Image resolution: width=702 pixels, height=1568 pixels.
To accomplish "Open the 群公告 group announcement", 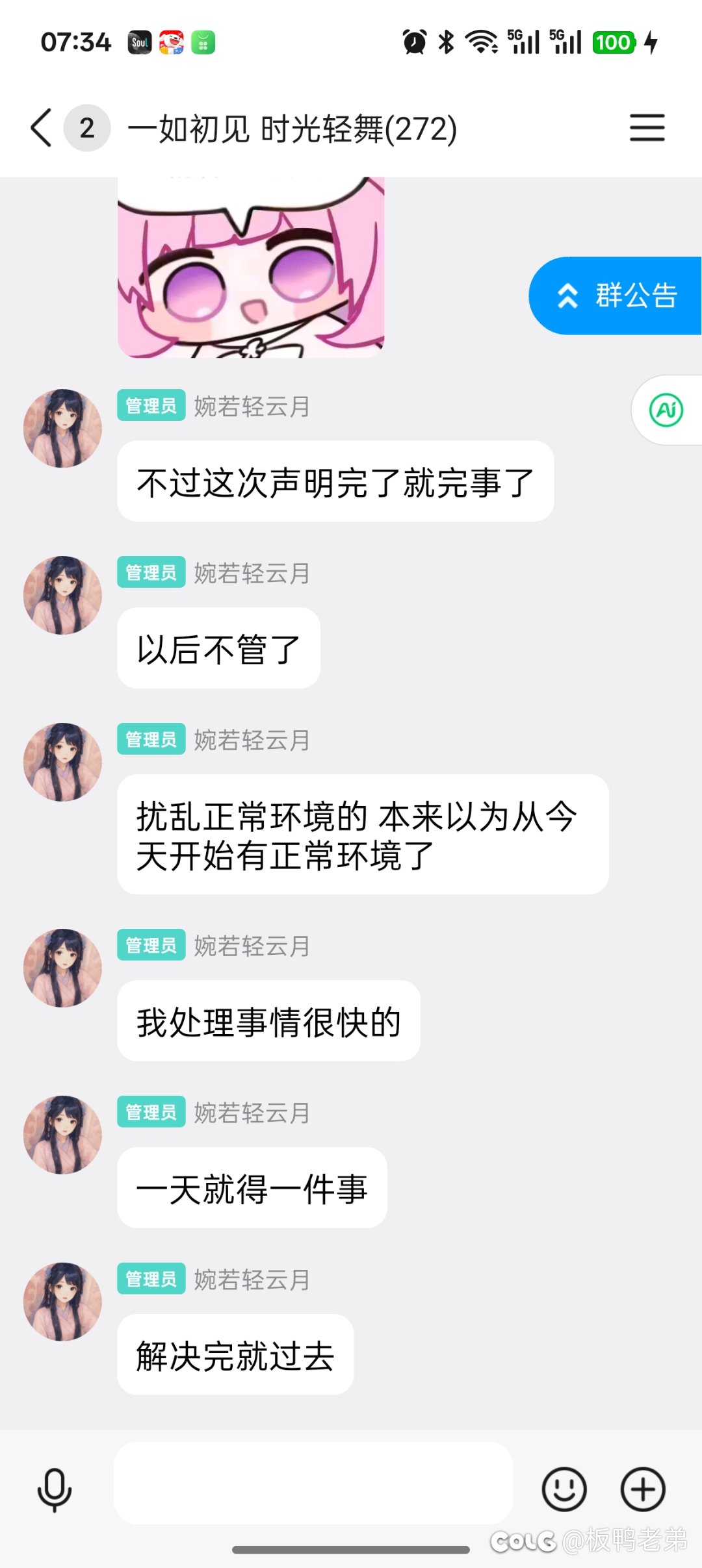I will (x=616, y=296).
